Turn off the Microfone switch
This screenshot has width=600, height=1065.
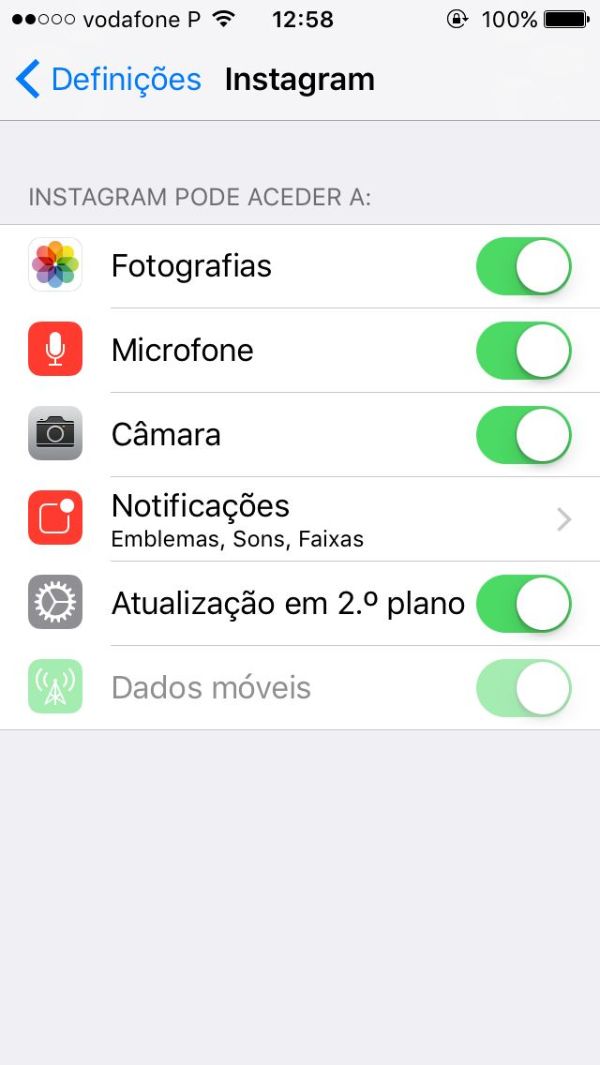pos(523,350)
